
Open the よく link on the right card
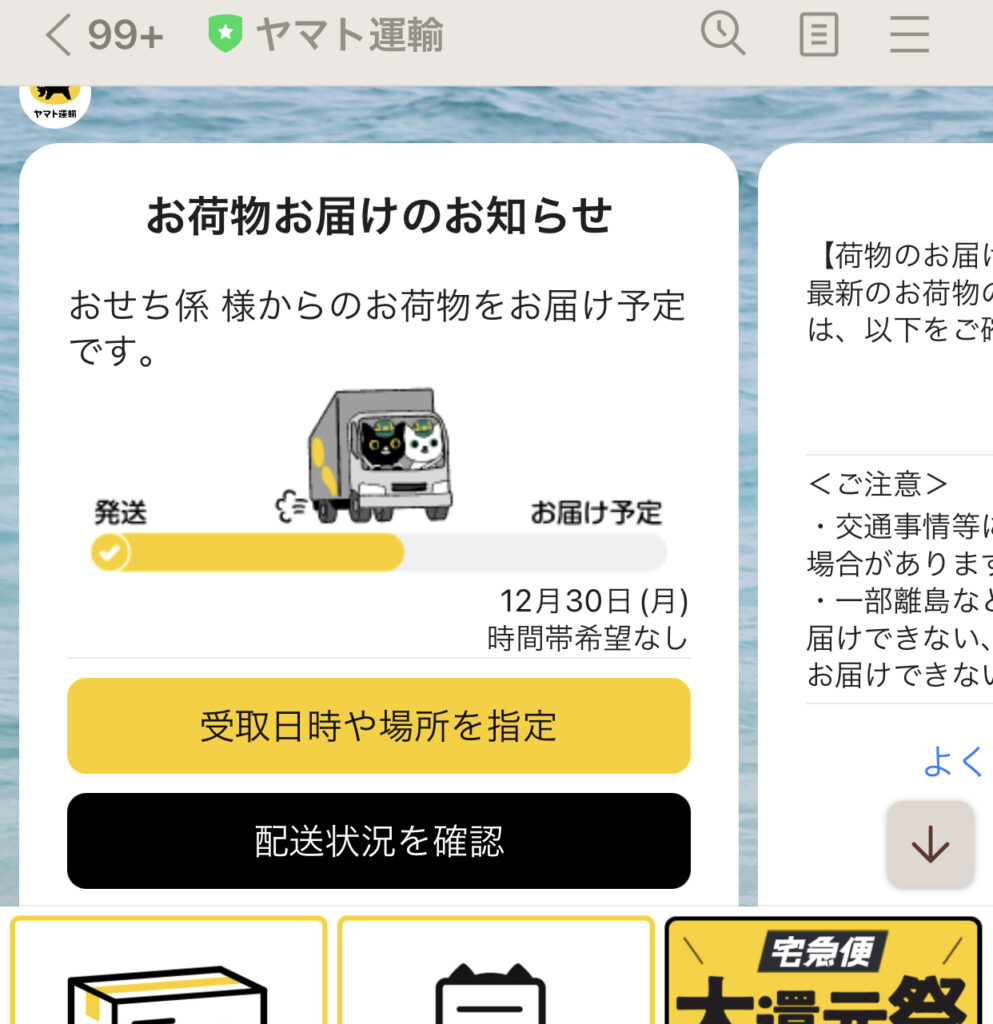click(x=955, y=762)
